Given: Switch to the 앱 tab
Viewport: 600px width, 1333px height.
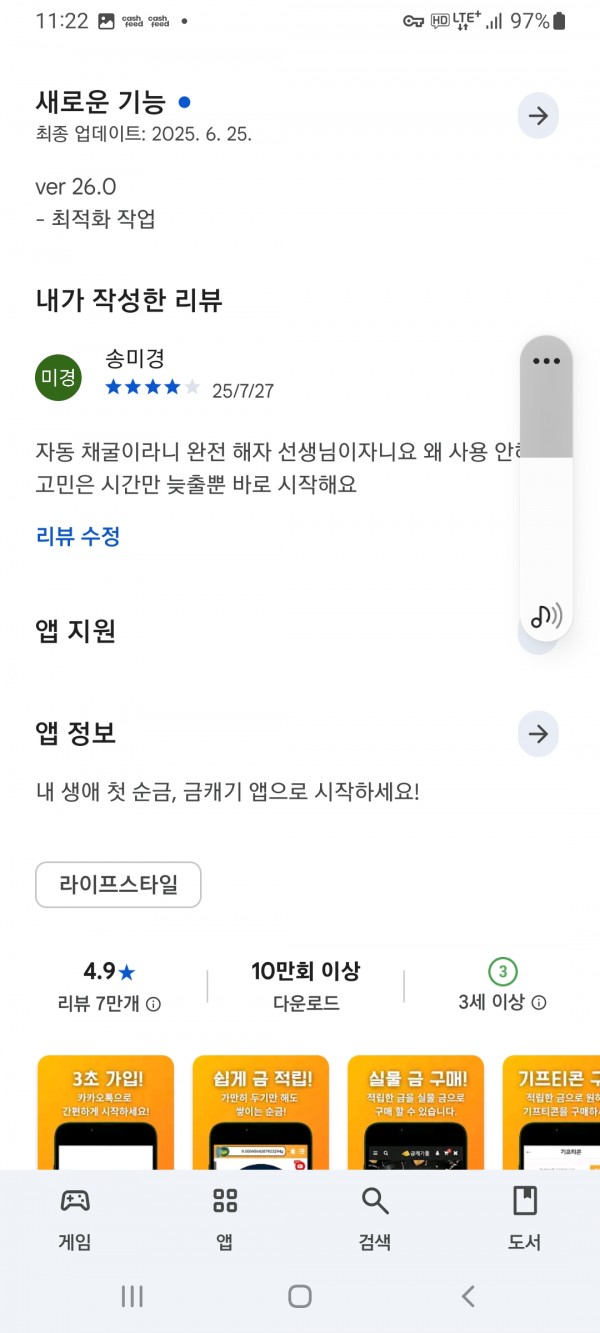Looking at the screenshot, I should pyautogui.click(x=225, y=1219).
